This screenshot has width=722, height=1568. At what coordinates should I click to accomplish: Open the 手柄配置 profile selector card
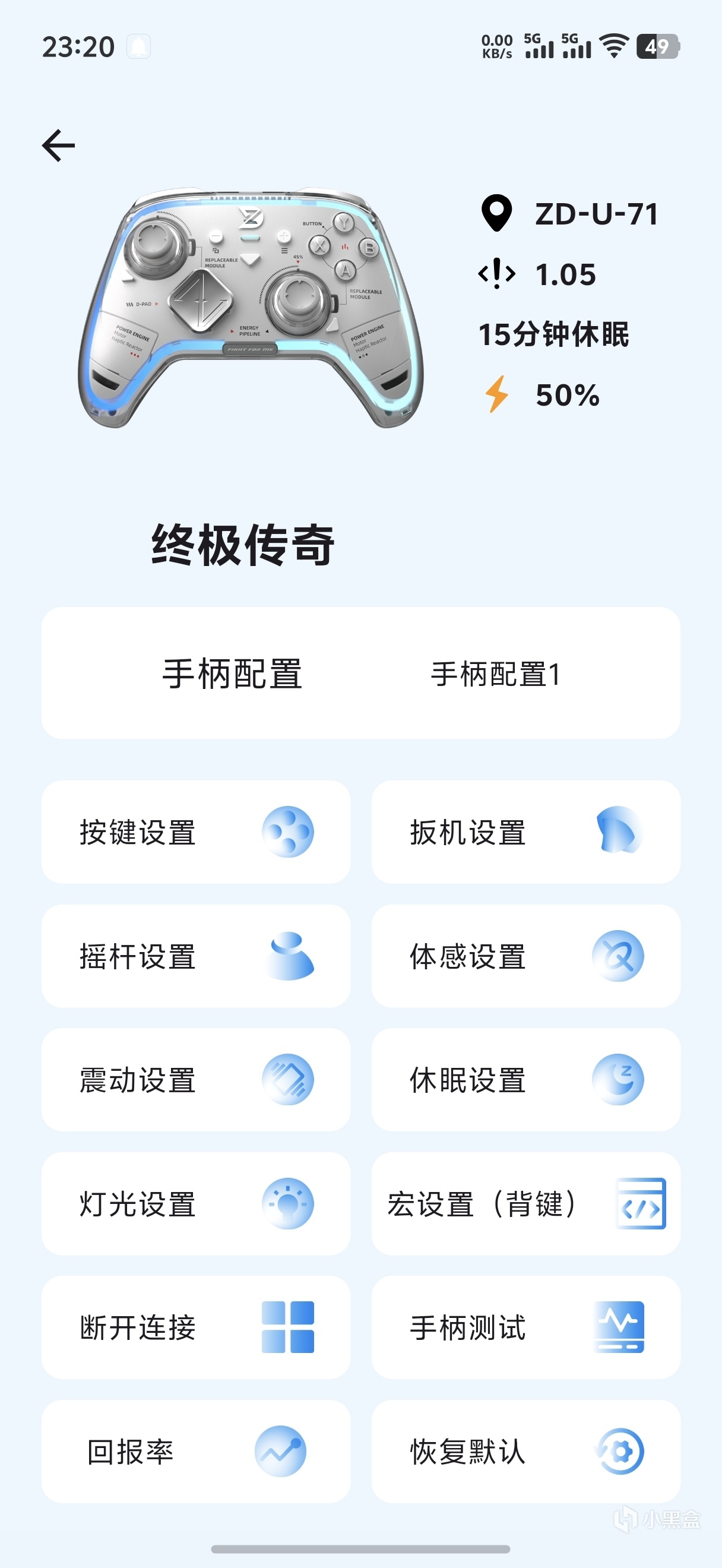tap(360, 673)
